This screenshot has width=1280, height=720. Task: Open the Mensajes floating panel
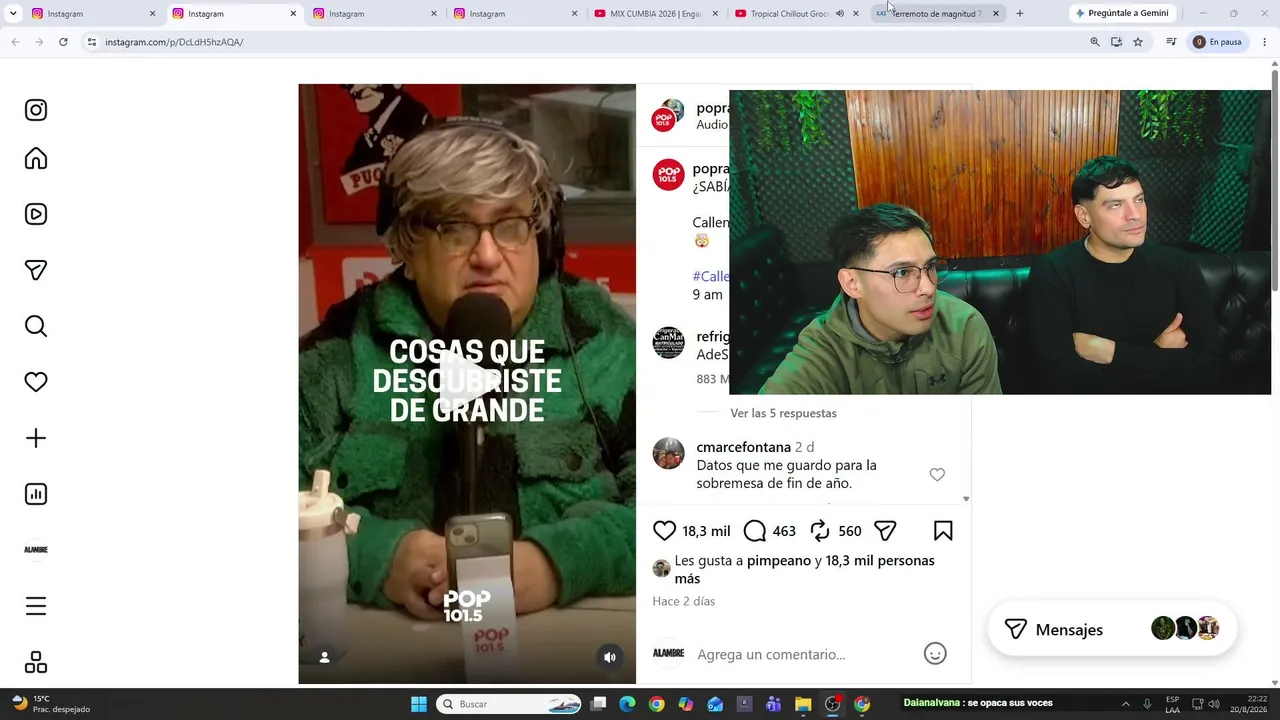pos(1112,629)
